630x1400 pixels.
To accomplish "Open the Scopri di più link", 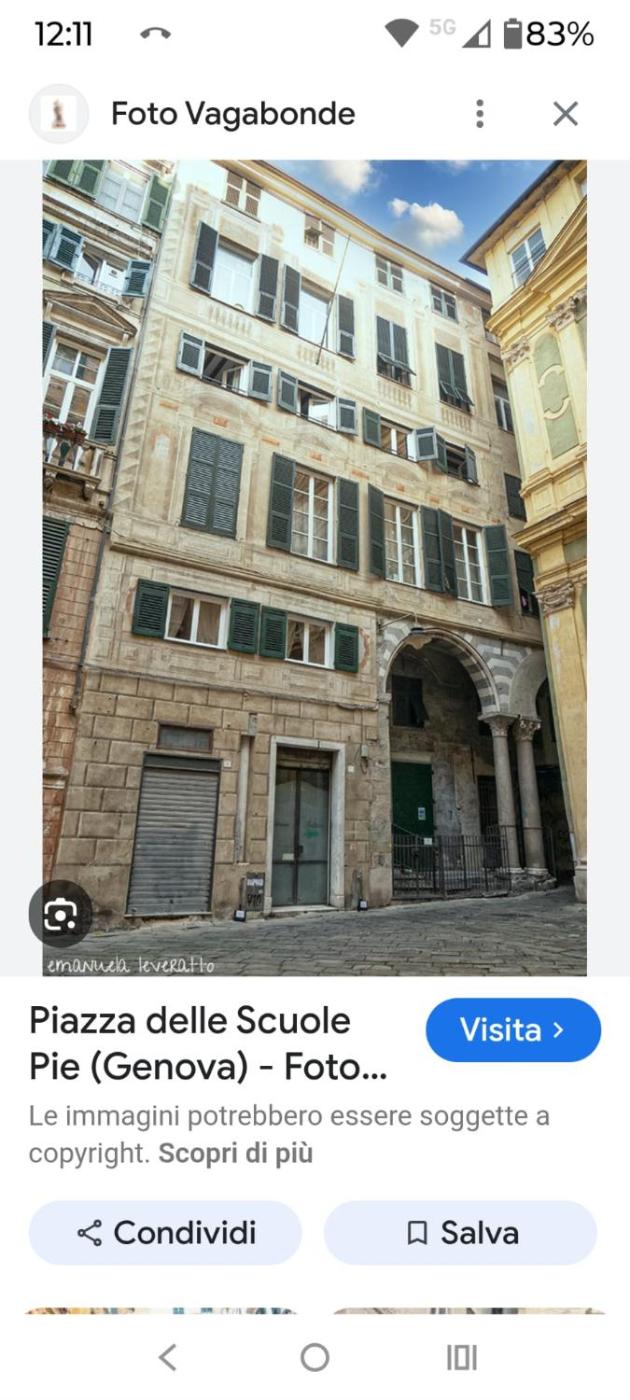I will [x=236, y=1153].
